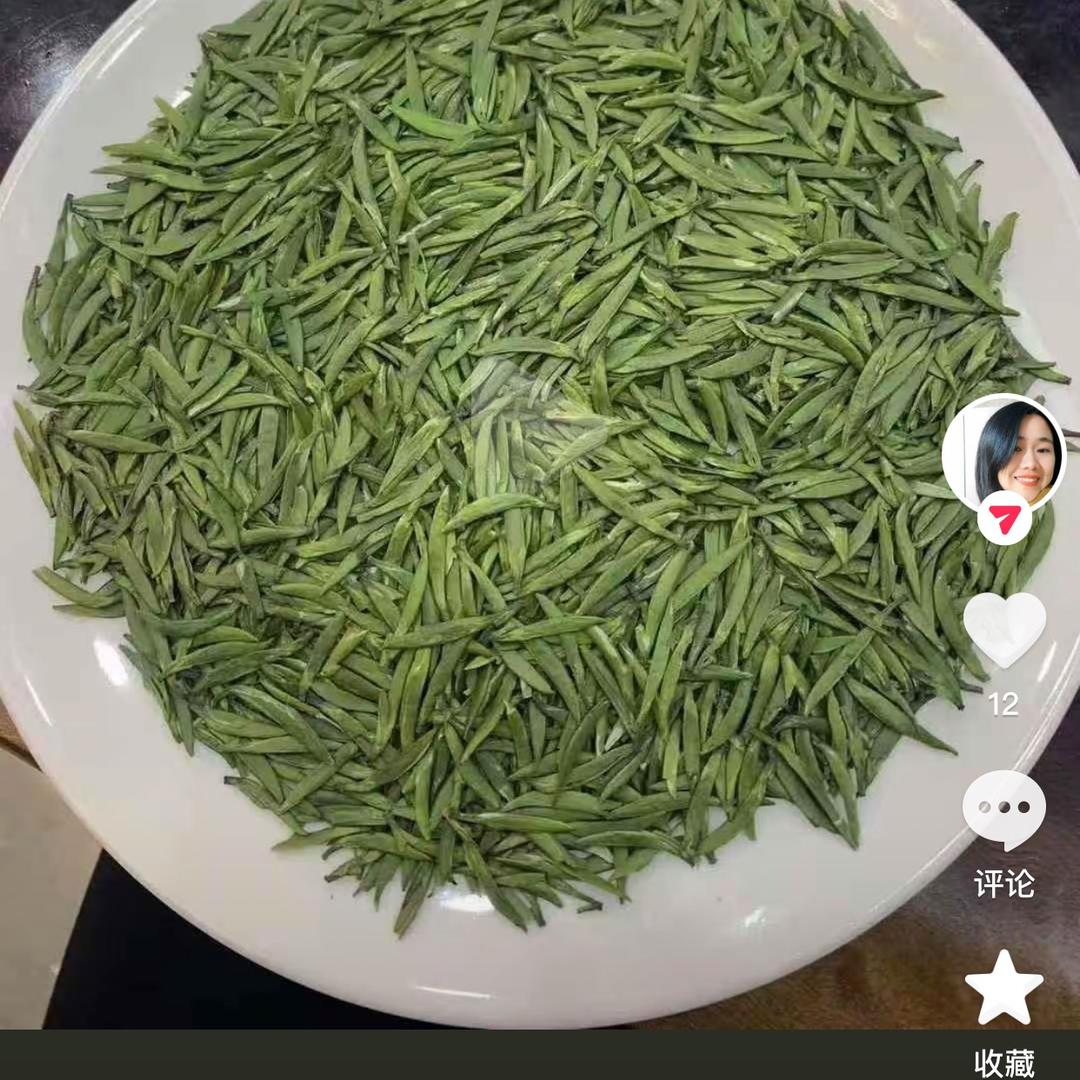Image resolution: width=1080 pixels, height=1080 pixels.
Task: Like this tea video with the heart
Action: coord(1004,628)
